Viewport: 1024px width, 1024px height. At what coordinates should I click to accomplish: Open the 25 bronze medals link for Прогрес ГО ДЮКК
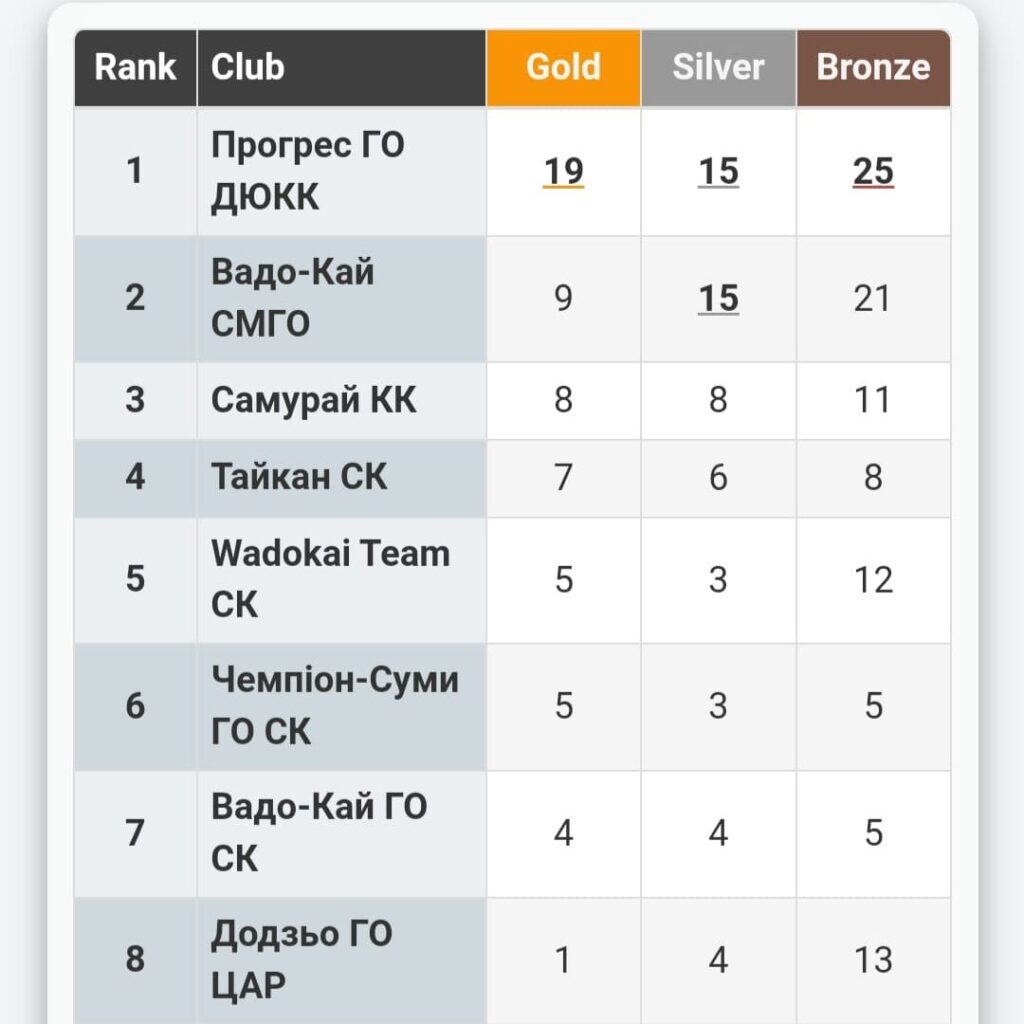point(873,172)
